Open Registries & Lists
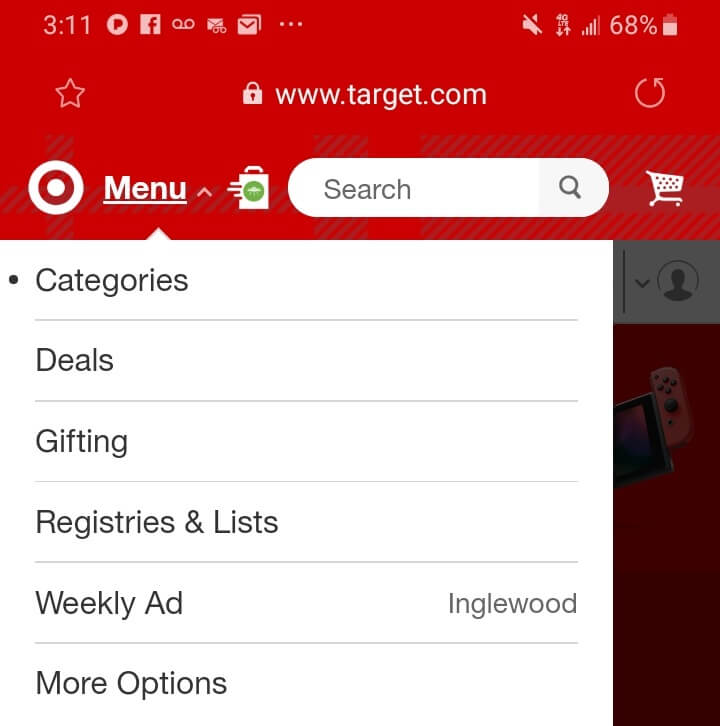720x726 pixels. pyautogui.click(x=157, y=522)
